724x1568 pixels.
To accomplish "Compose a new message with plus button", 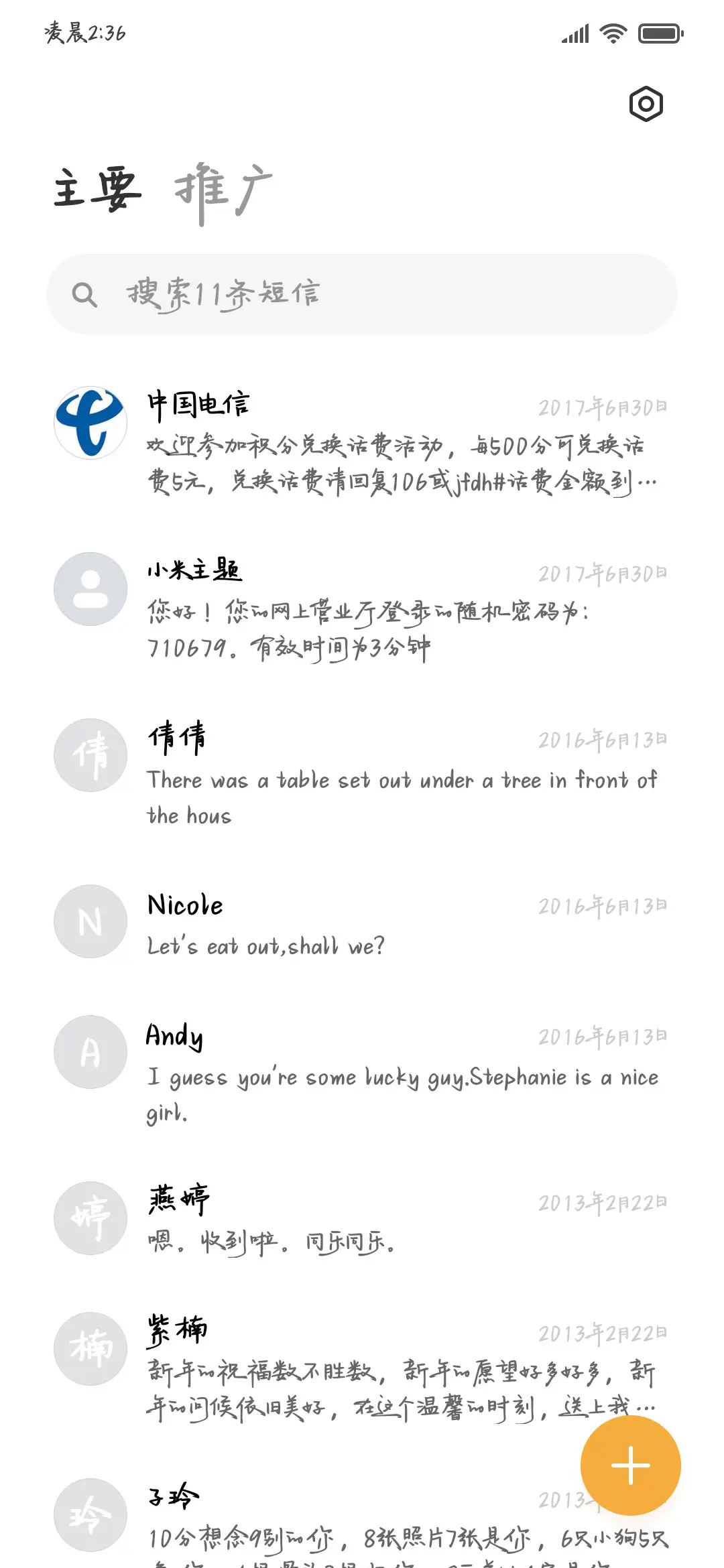I will coord(630,1465).
